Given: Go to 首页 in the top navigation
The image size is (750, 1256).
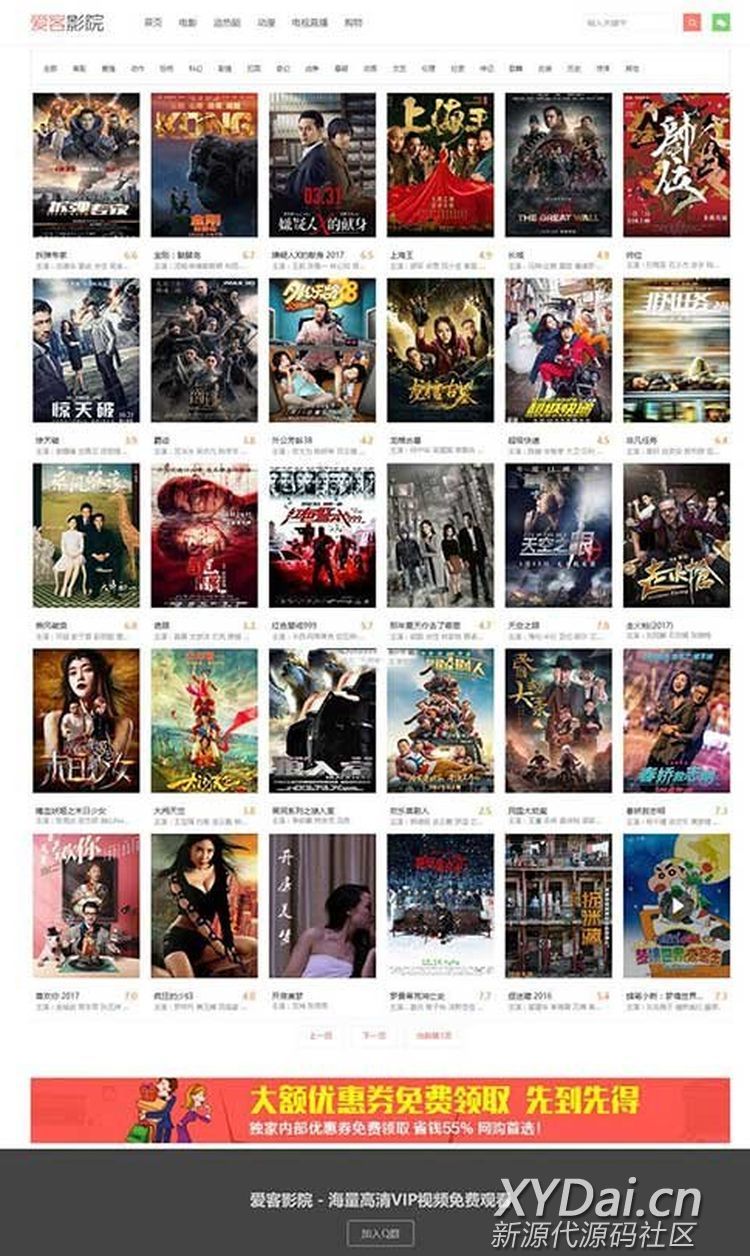Looking at the screenshot, I should pyautogui.click(x=153, y=22).
